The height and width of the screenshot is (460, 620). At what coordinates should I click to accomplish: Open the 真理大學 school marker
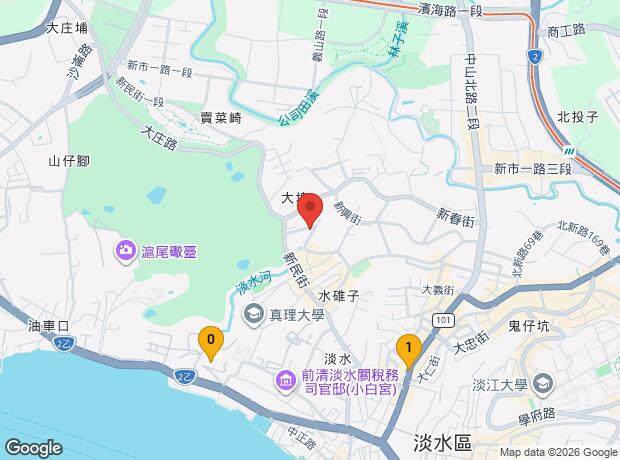coord(253,314)
